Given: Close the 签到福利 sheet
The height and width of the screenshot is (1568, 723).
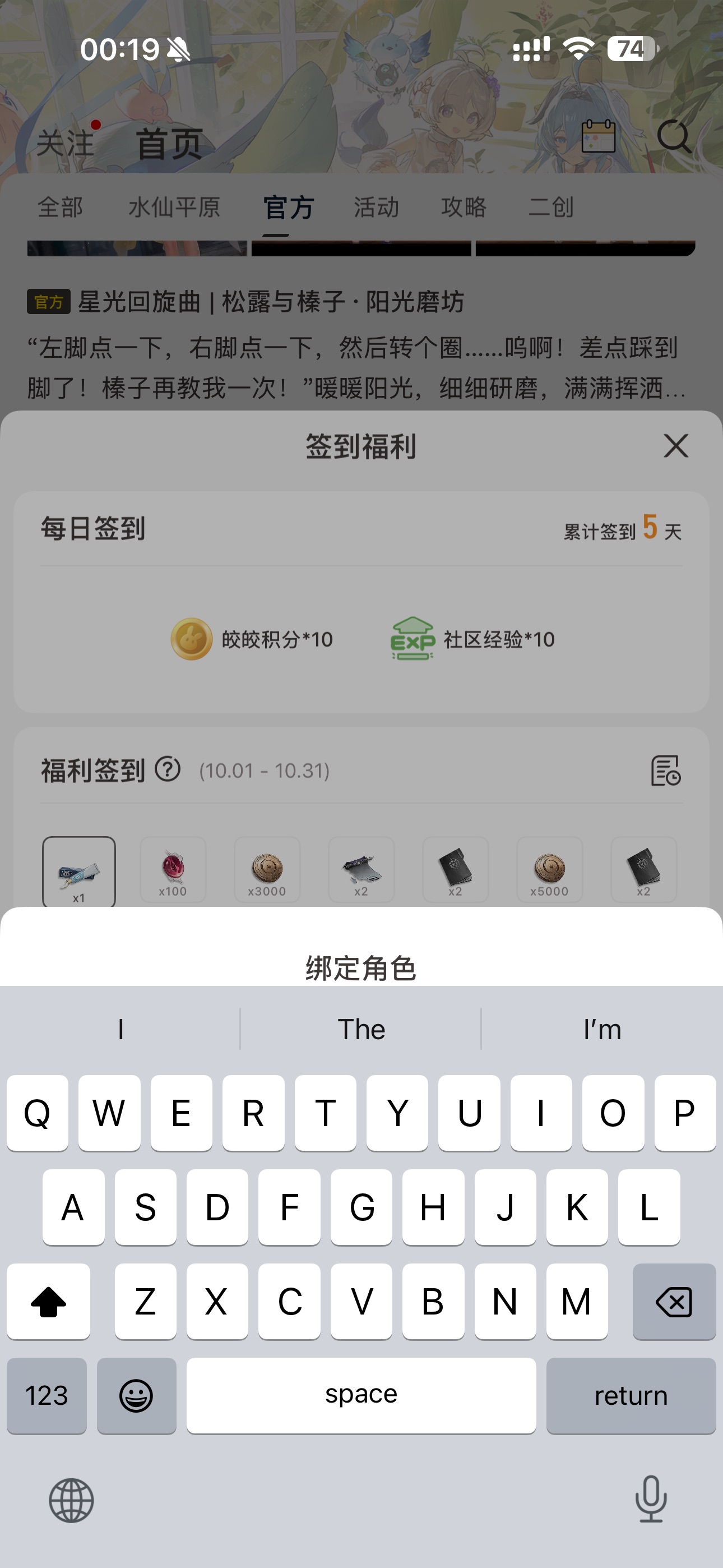Looking at the screenshot, I should [675, 446].
